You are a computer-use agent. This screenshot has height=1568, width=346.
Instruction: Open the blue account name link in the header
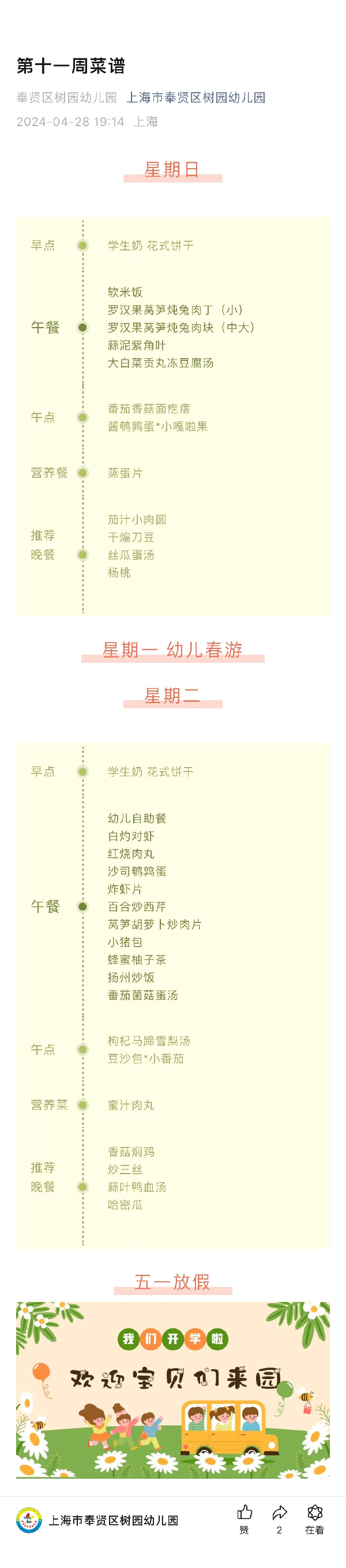click(195, 97)
